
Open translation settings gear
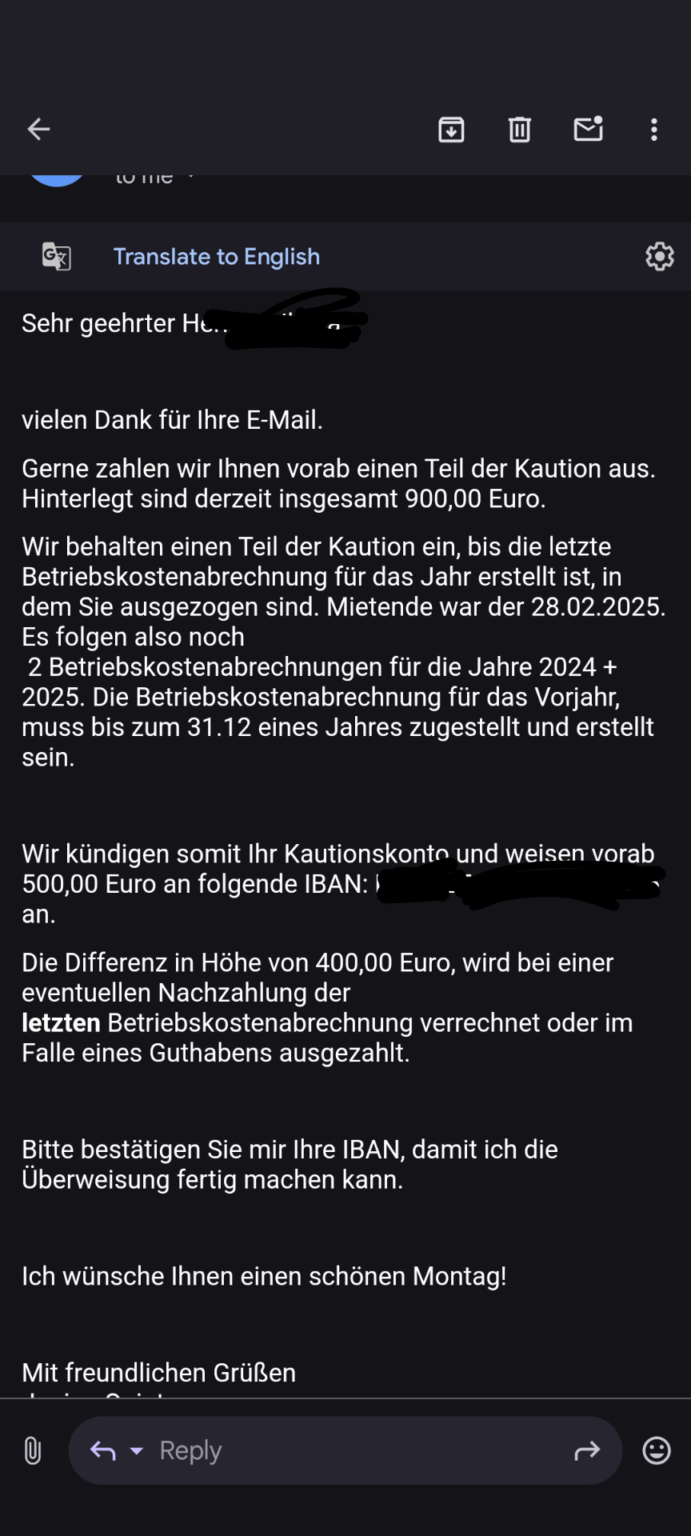pos(659,256)
